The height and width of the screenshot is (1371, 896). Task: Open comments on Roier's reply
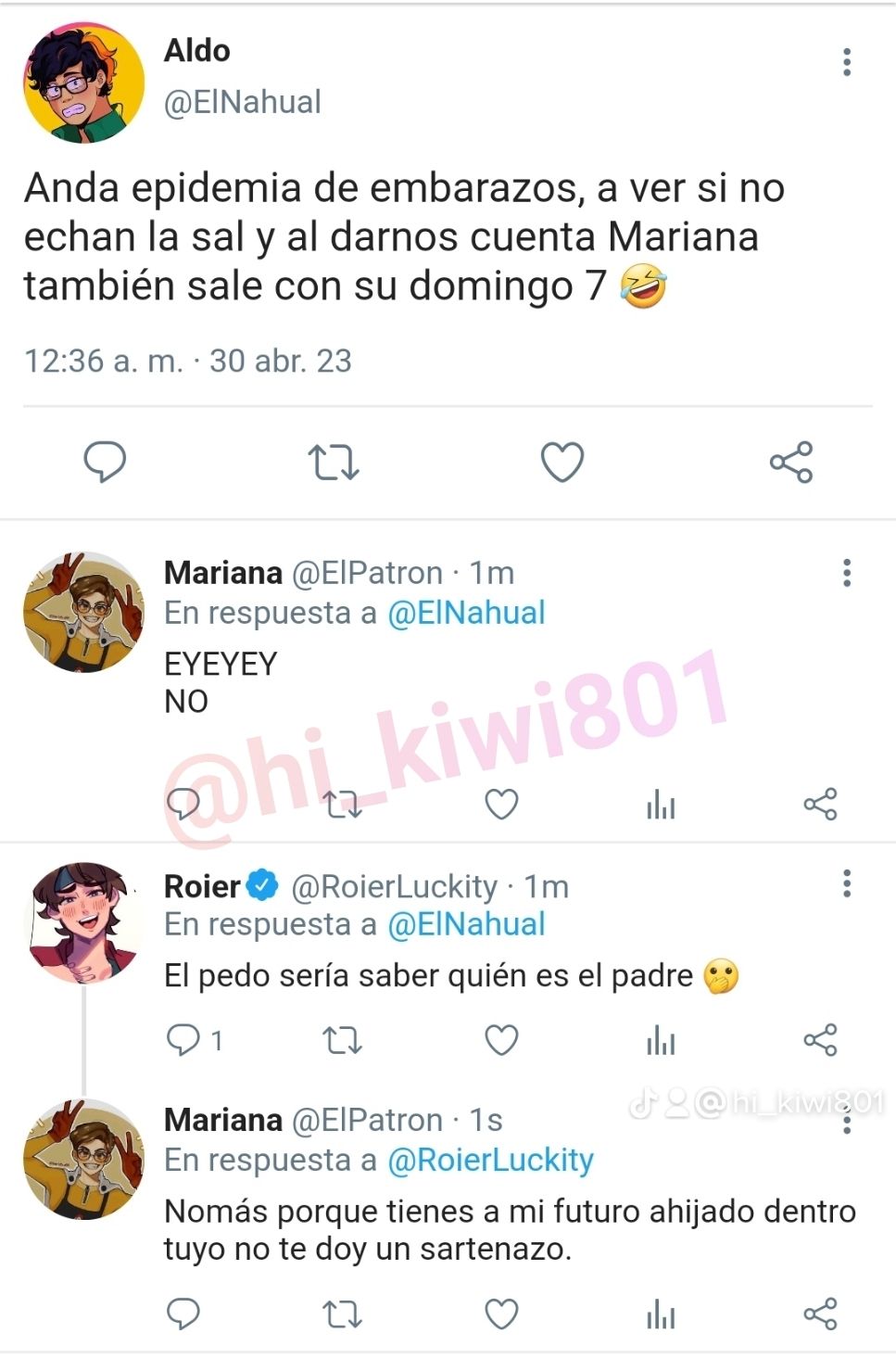183,1040
